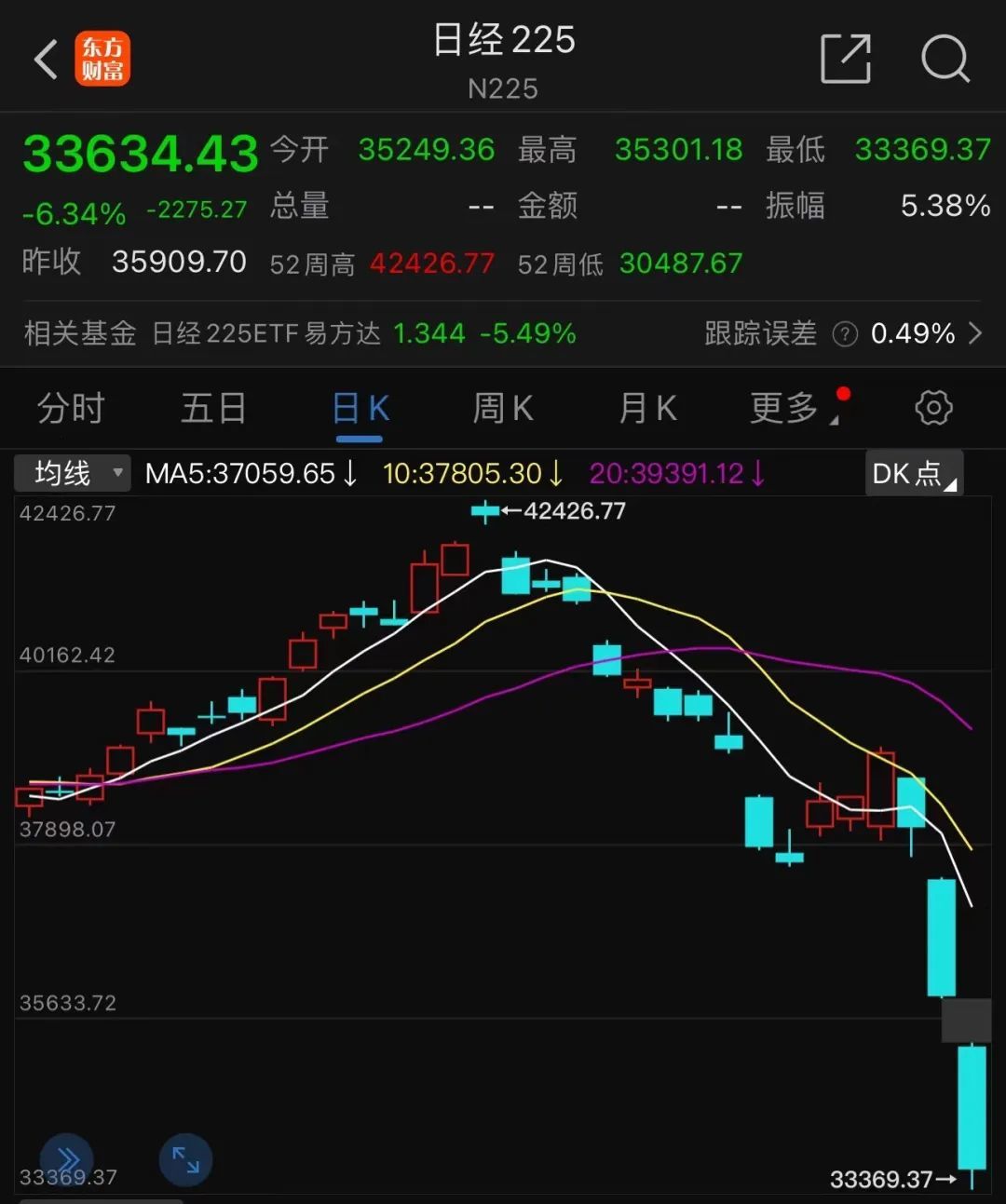The image size is (1006, 1204).
Task: Tap the question mark beside 跟踪误差
Action: (844, 333)
